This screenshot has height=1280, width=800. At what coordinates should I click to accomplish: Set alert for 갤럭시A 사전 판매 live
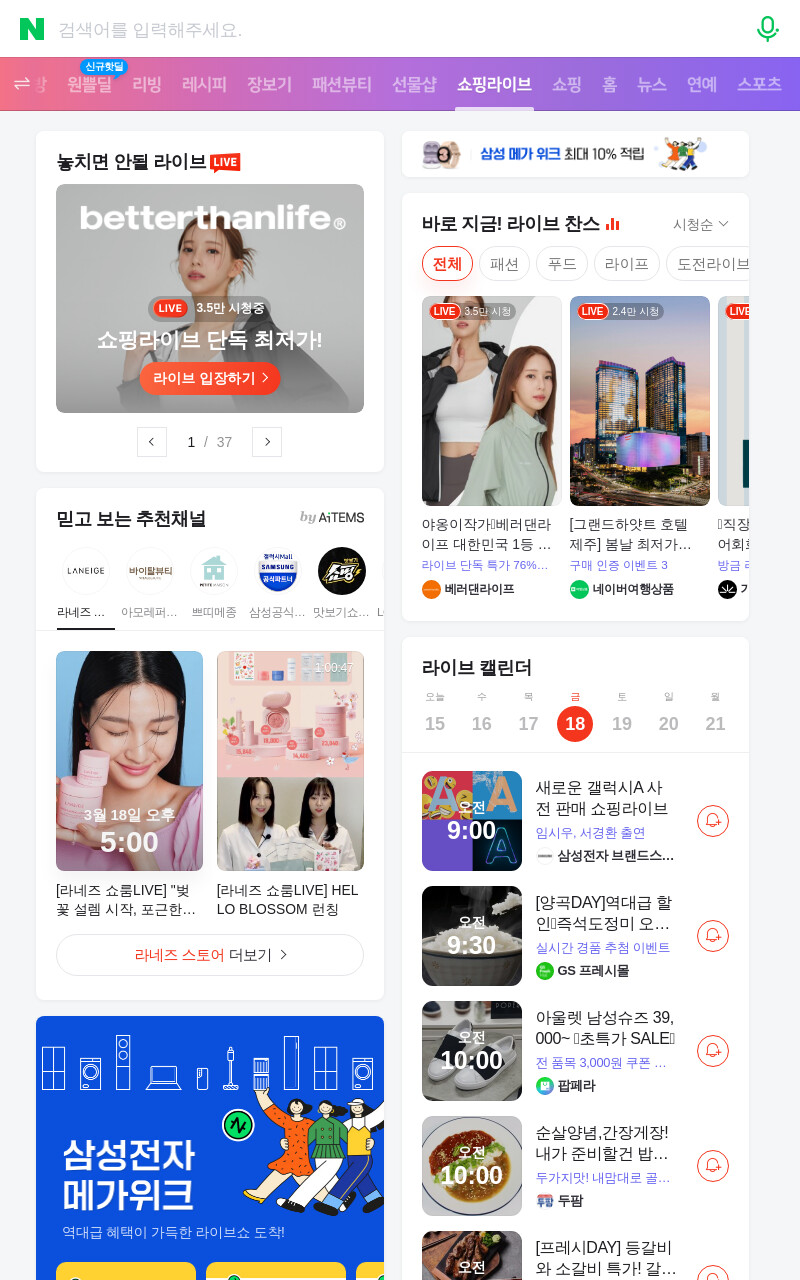713,821
